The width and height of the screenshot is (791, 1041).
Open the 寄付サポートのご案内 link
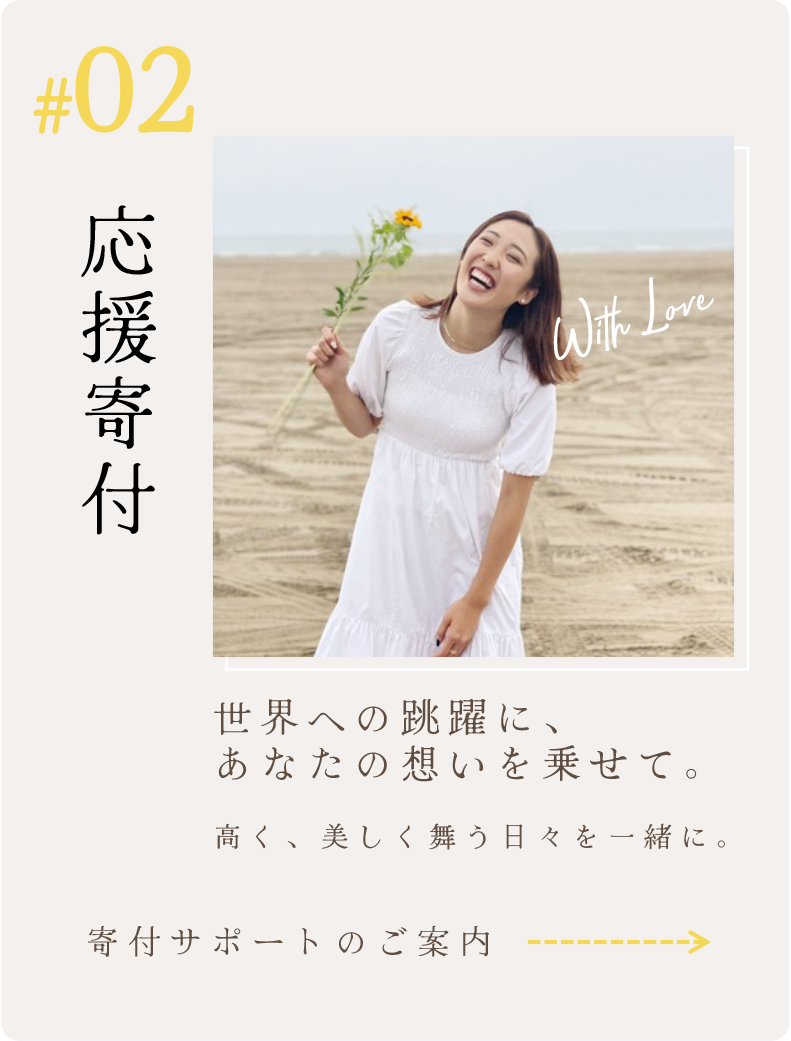point(291,942)
